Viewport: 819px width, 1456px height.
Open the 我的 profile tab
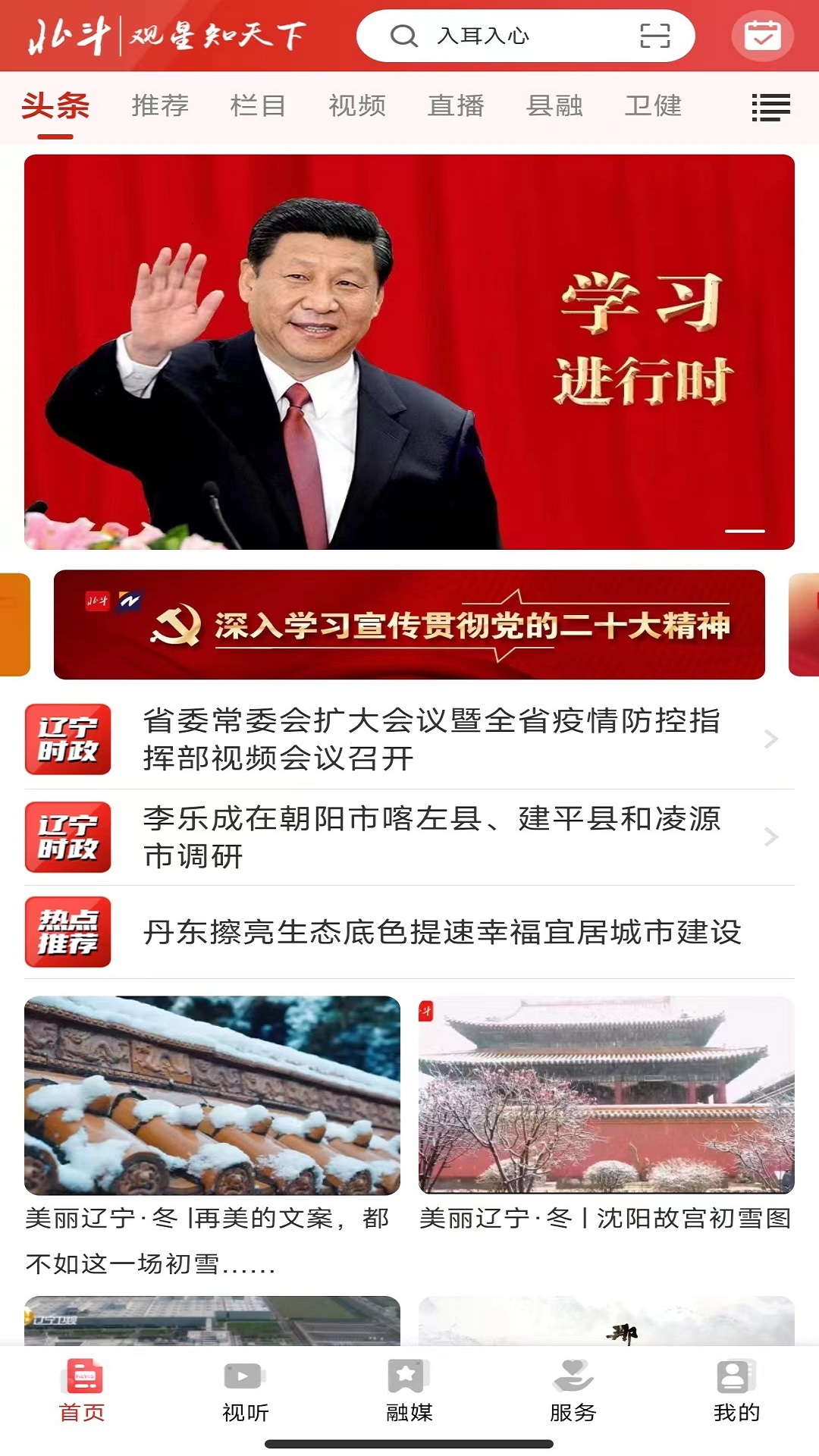(x=736, y=1391)
